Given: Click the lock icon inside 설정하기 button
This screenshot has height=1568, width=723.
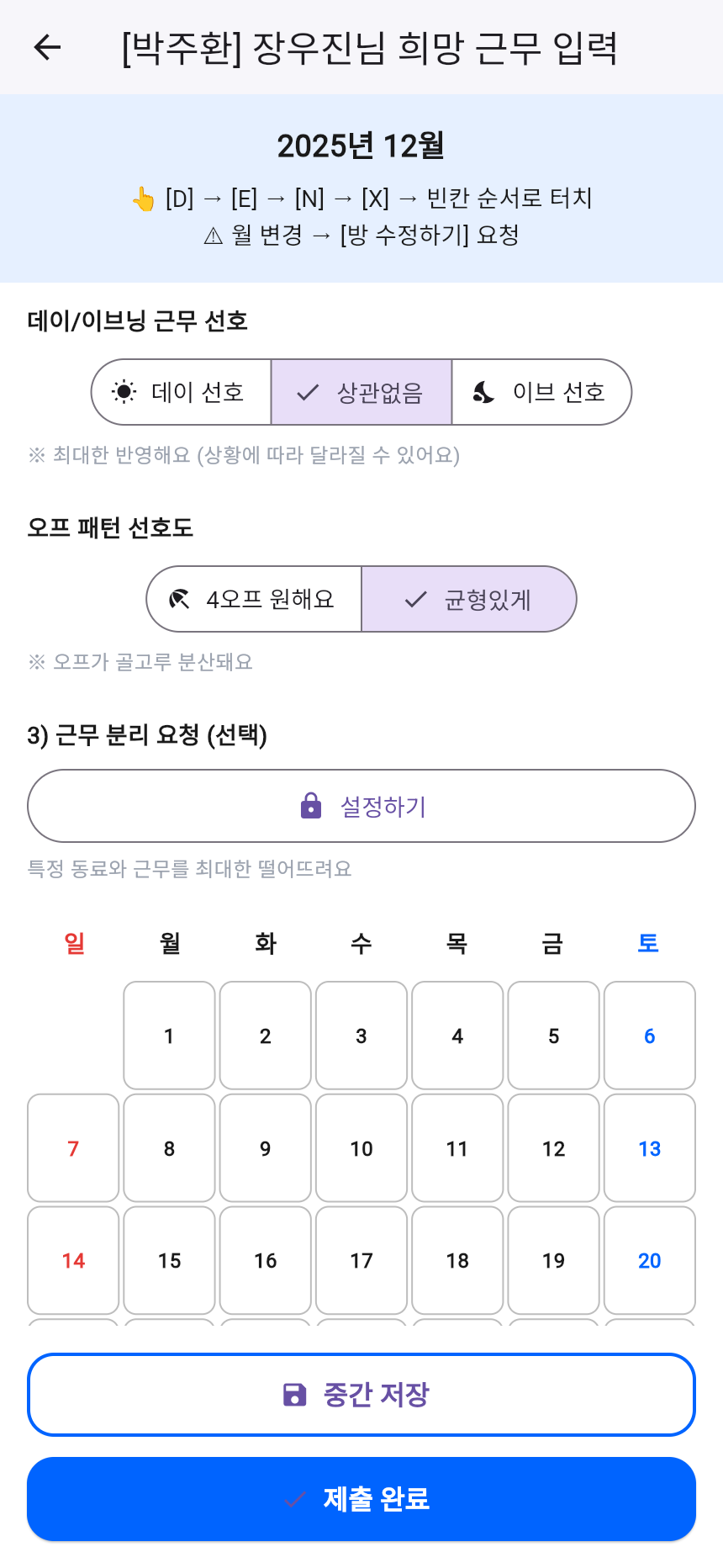Looking at the screenshot, I should click(310, 806).
